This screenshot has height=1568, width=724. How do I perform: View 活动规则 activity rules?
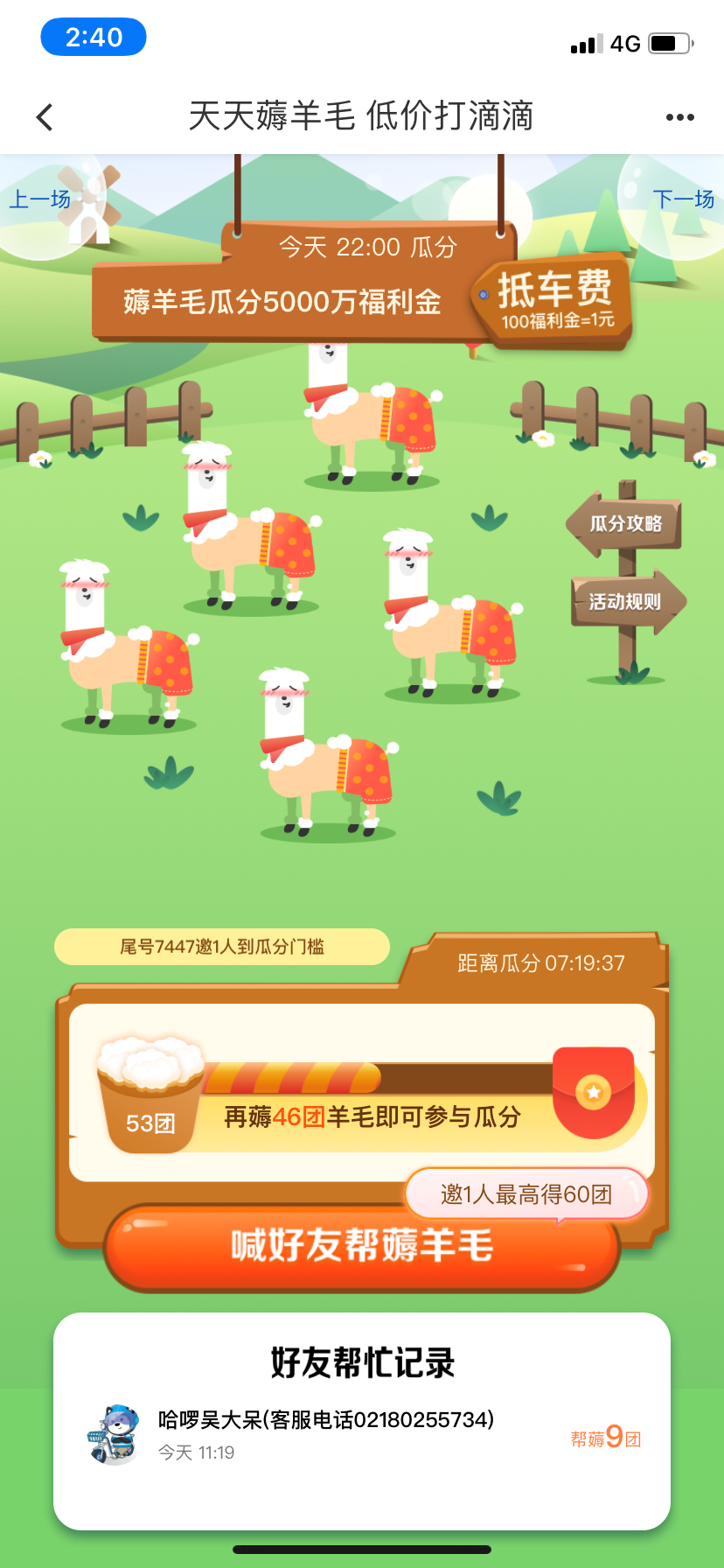pos(626,602)
